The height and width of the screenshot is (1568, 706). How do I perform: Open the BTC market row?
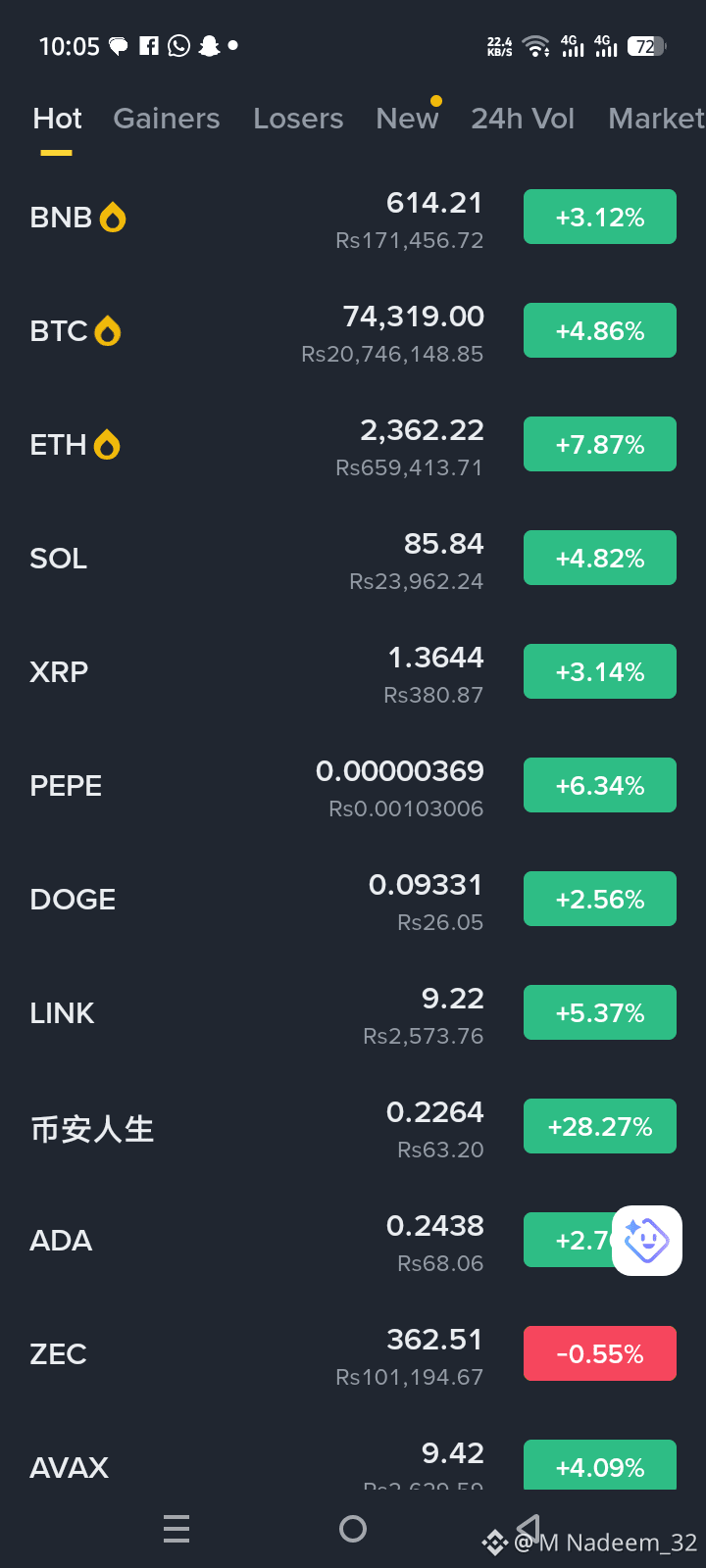click(353, 331)
